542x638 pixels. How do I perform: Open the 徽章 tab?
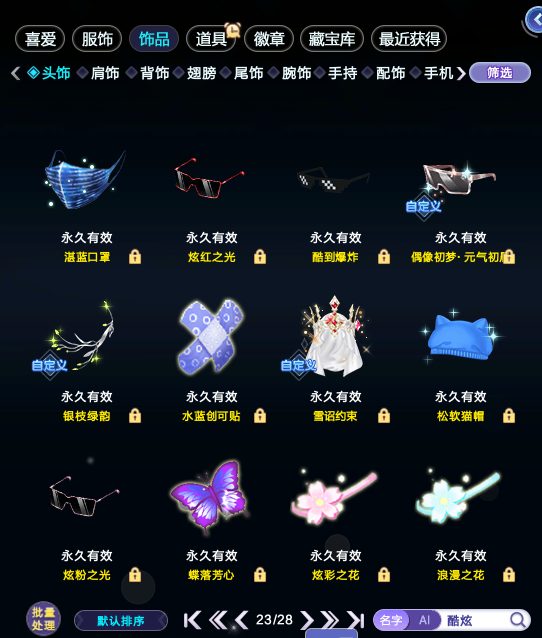pyautogui.click(x=269, y=39)
